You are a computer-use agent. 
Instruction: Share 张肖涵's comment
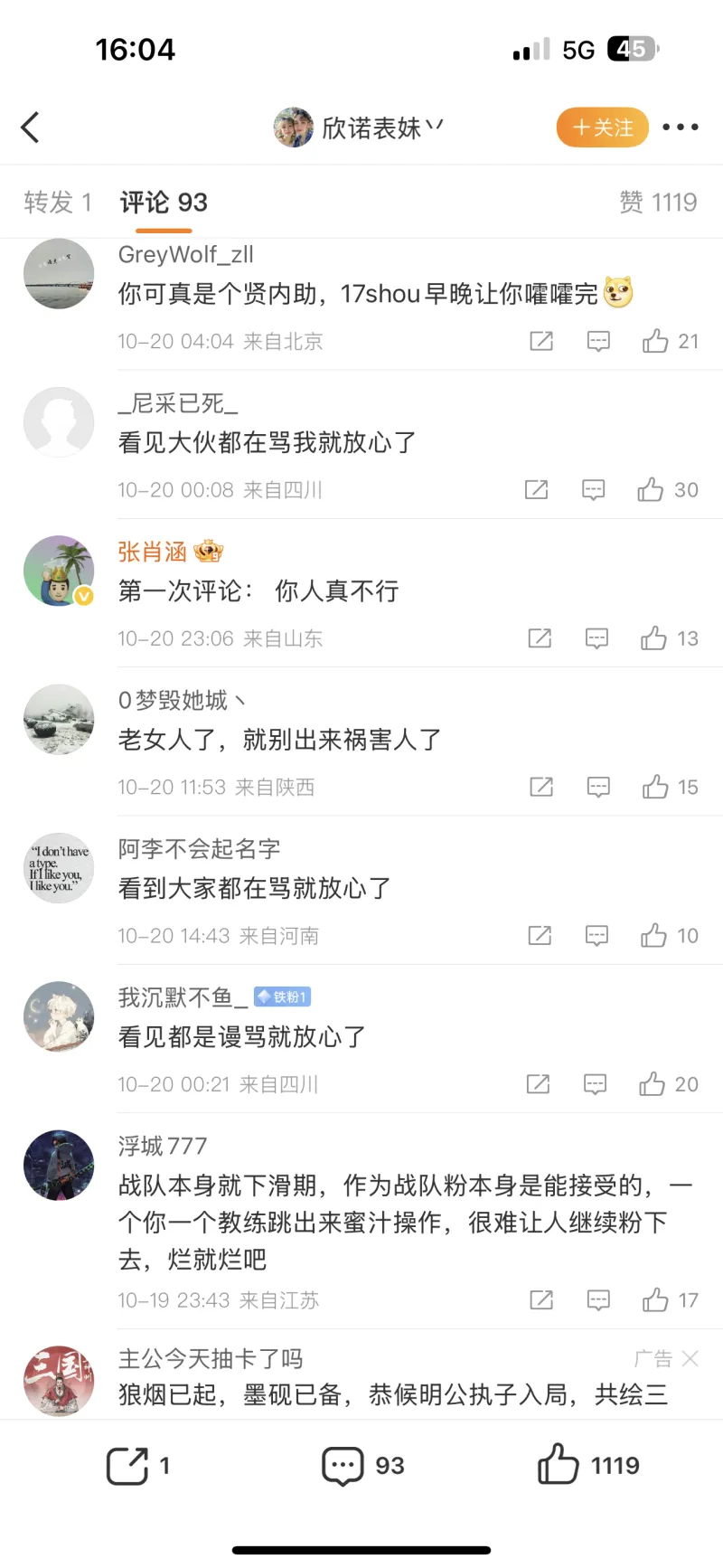[x=540, y=638]
